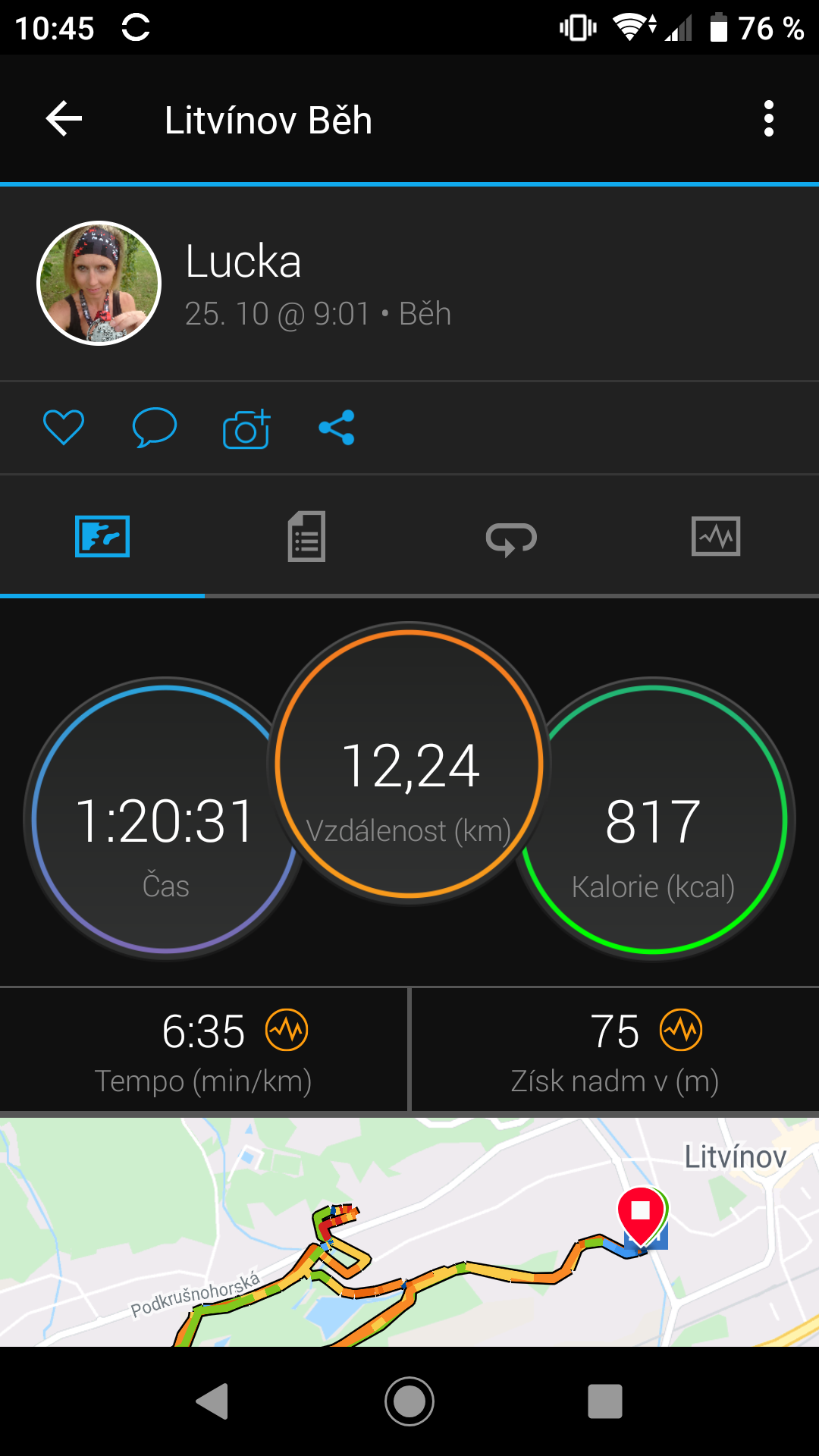This screenshot has width=819, height=1456.
Task: Select the map overview tab
Action: [102, 536]
